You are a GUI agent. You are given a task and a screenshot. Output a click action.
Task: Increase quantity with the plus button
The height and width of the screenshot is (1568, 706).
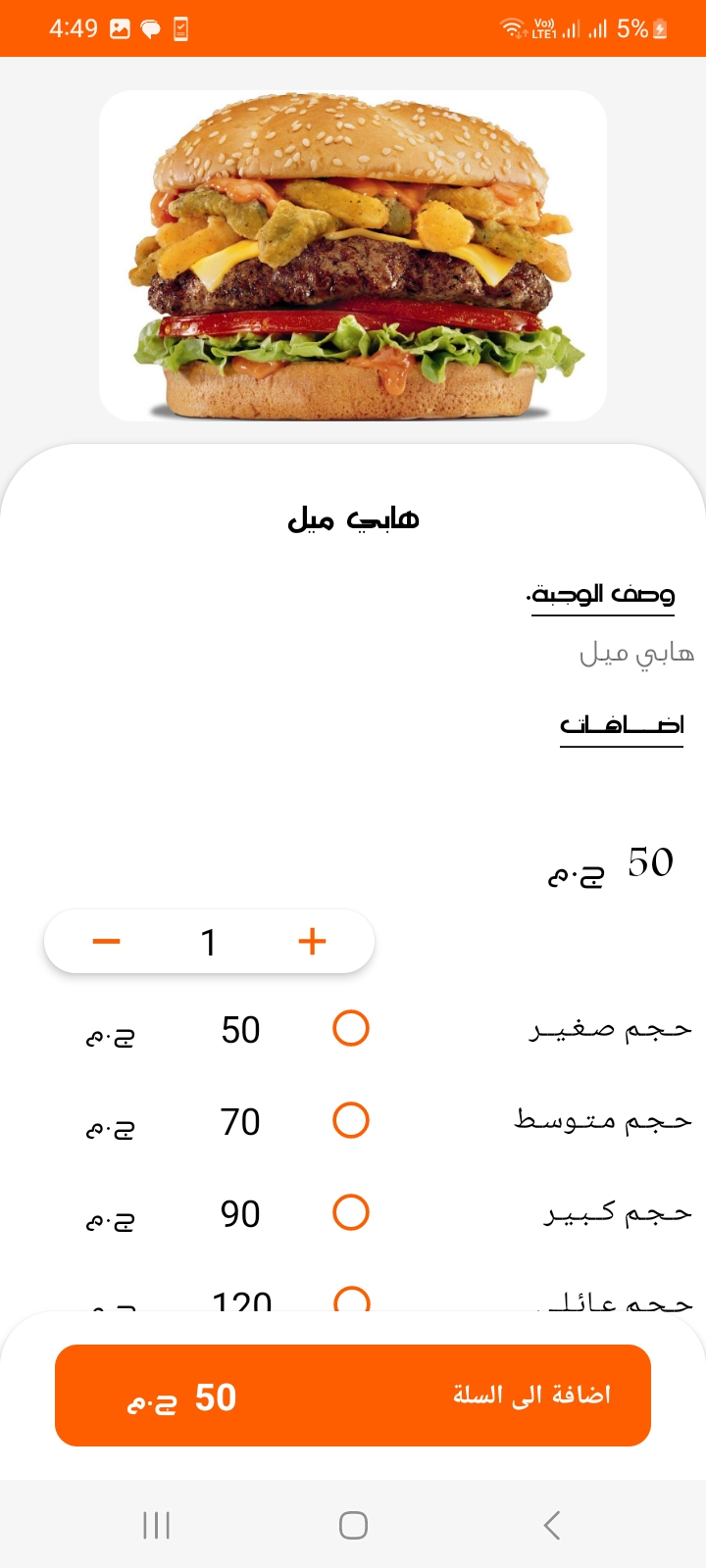tap(312, 942)
